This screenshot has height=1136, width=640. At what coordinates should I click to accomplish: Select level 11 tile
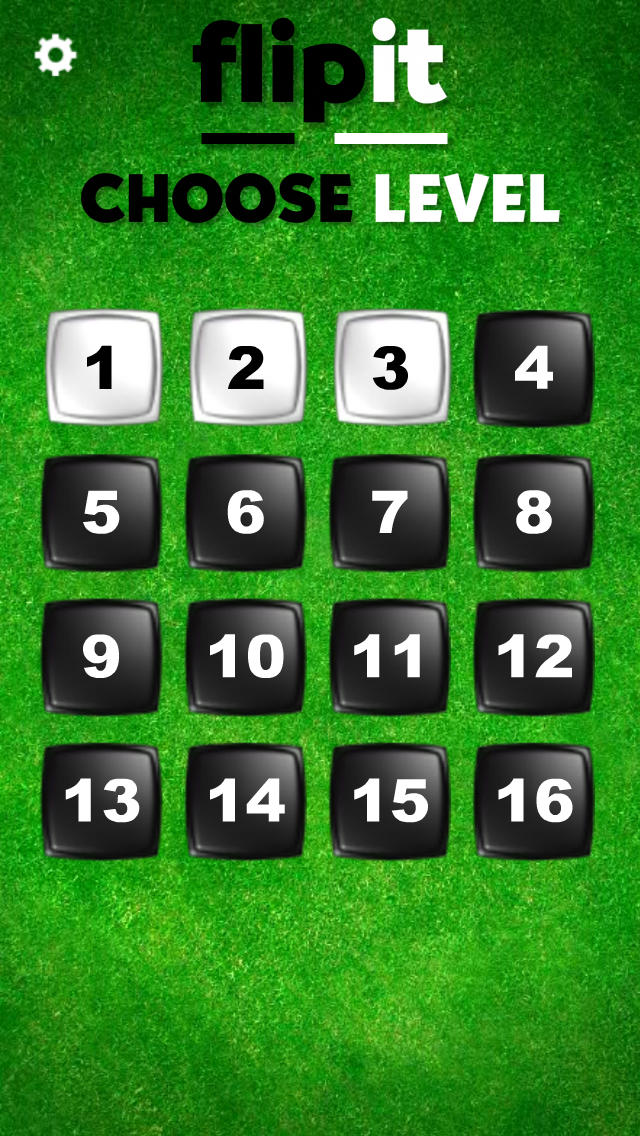pos(390,656)
